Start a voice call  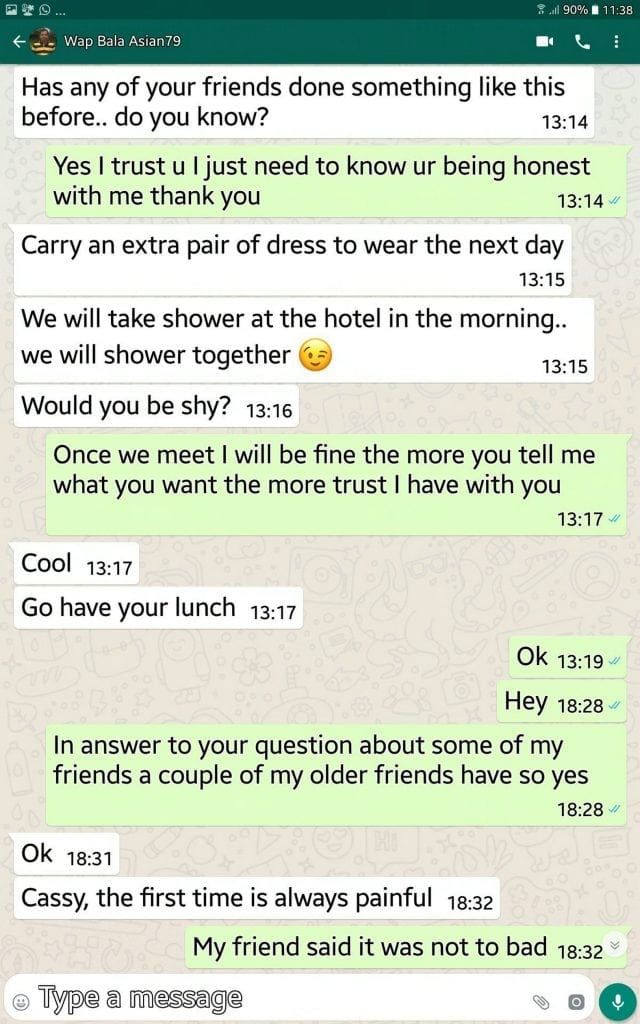click(581, 41)
